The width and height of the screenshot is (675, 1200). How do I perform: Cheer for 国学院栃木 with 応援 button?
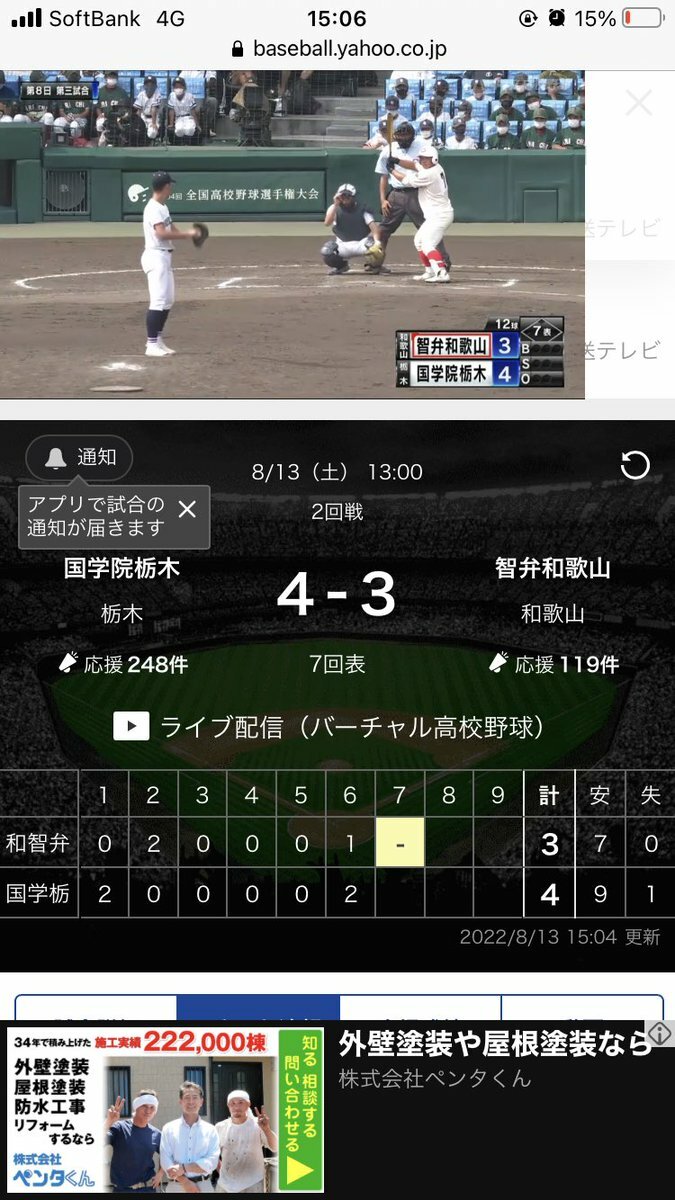click(x=123, y=664)
